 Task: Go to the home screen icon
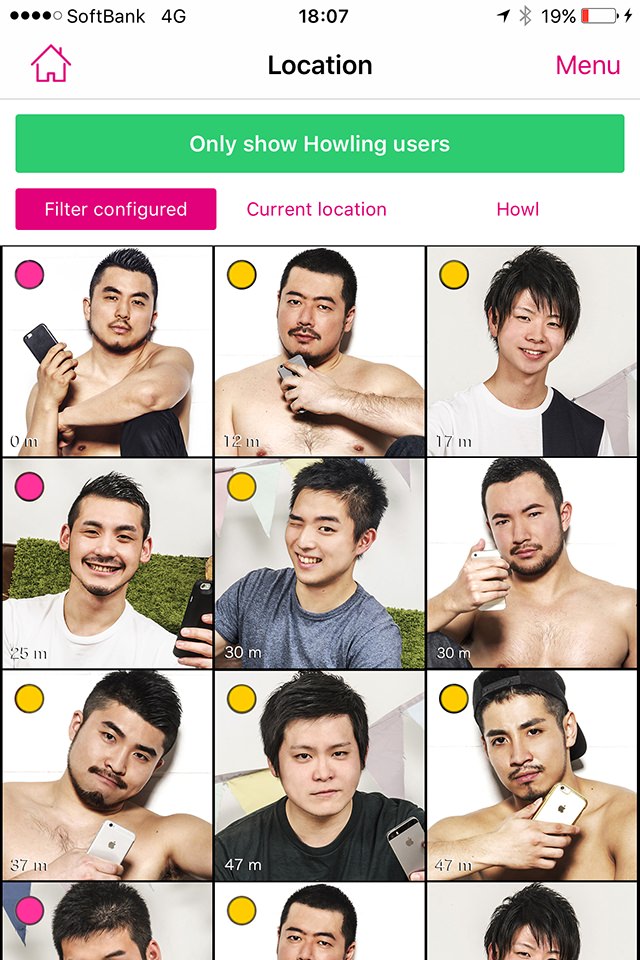51,65
